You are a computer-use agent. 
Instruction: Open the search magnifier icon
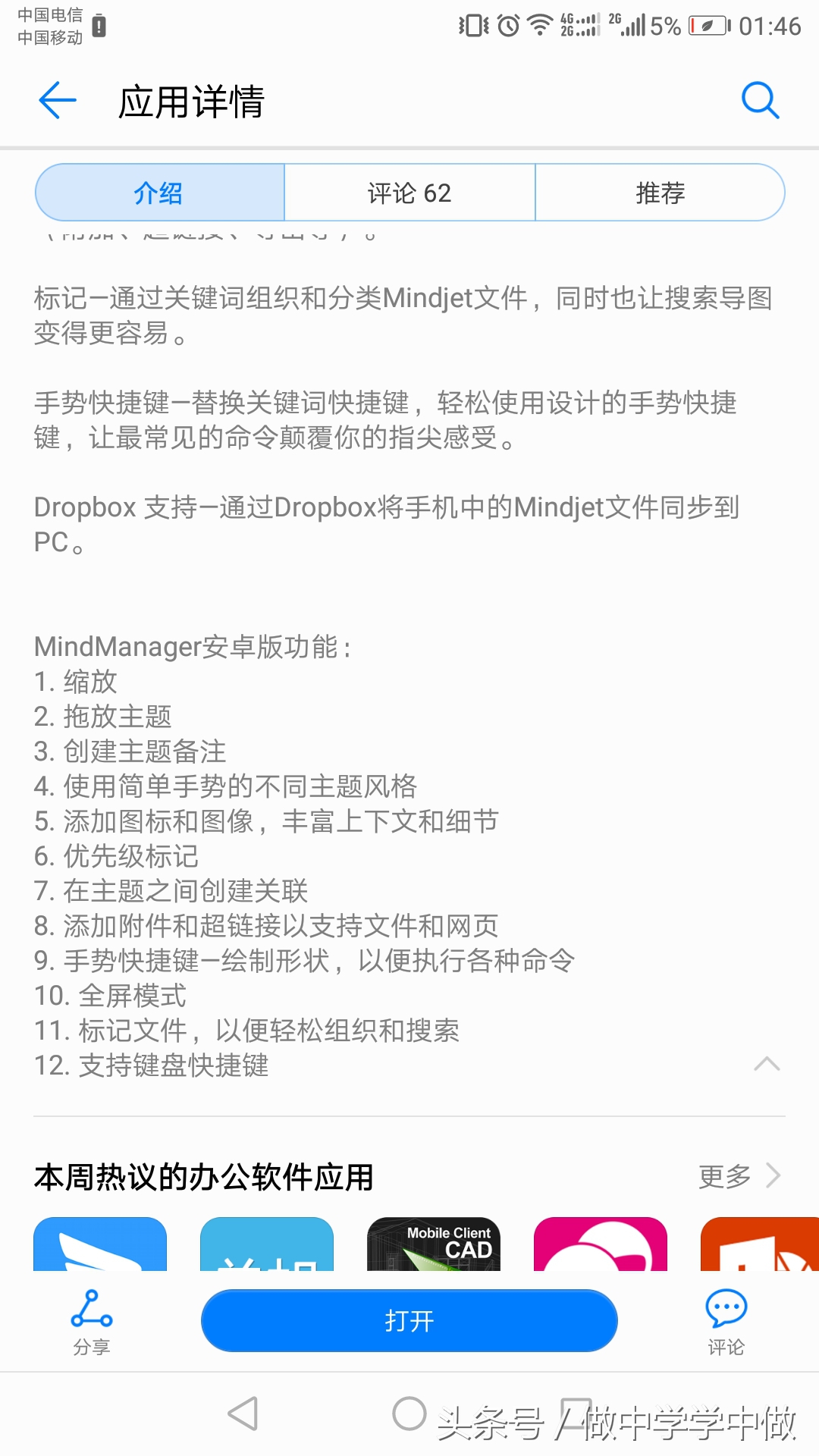(x=760, y=100)
